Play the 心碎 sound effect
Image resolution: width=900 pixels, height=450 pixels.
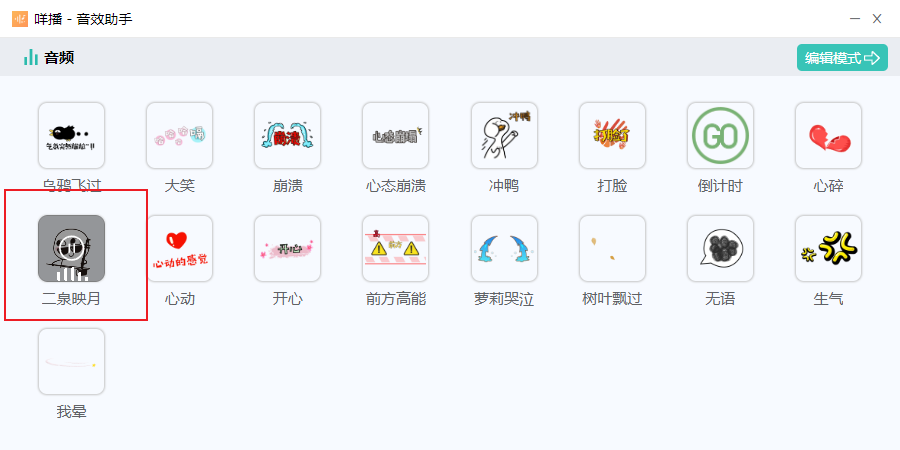828,135
